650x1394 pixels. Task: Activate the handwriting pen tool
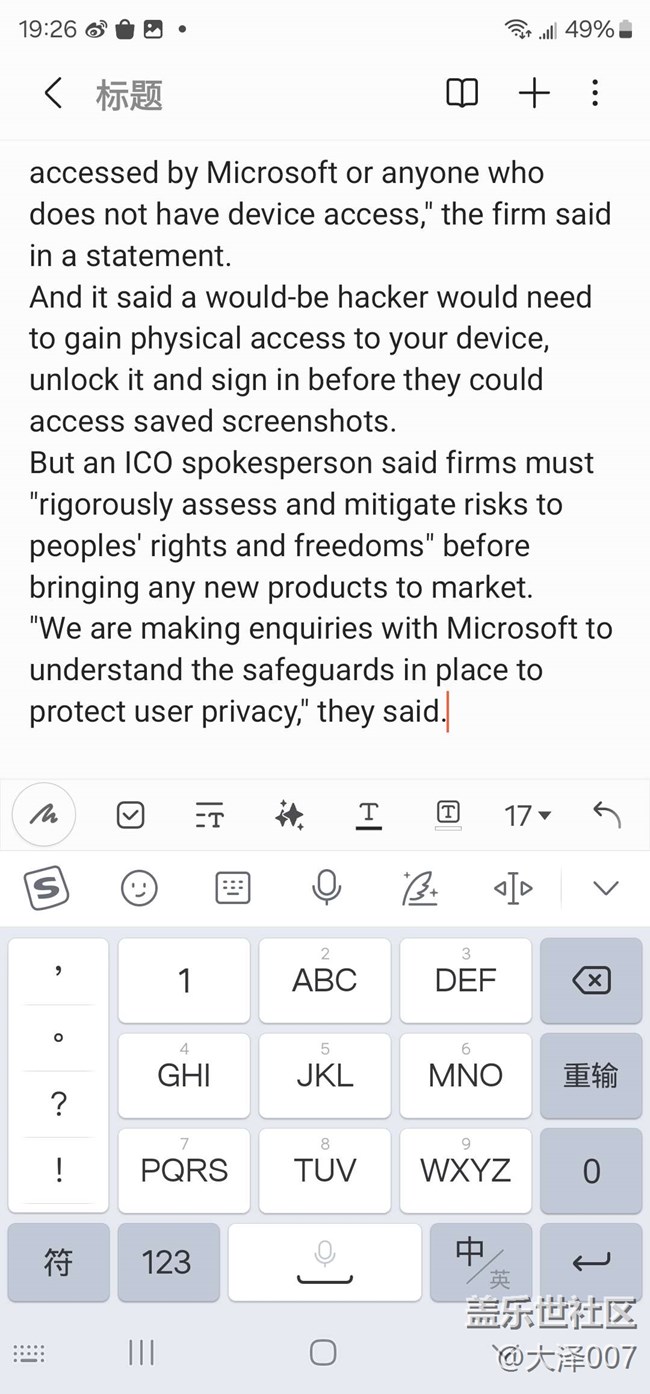[43, 815]
